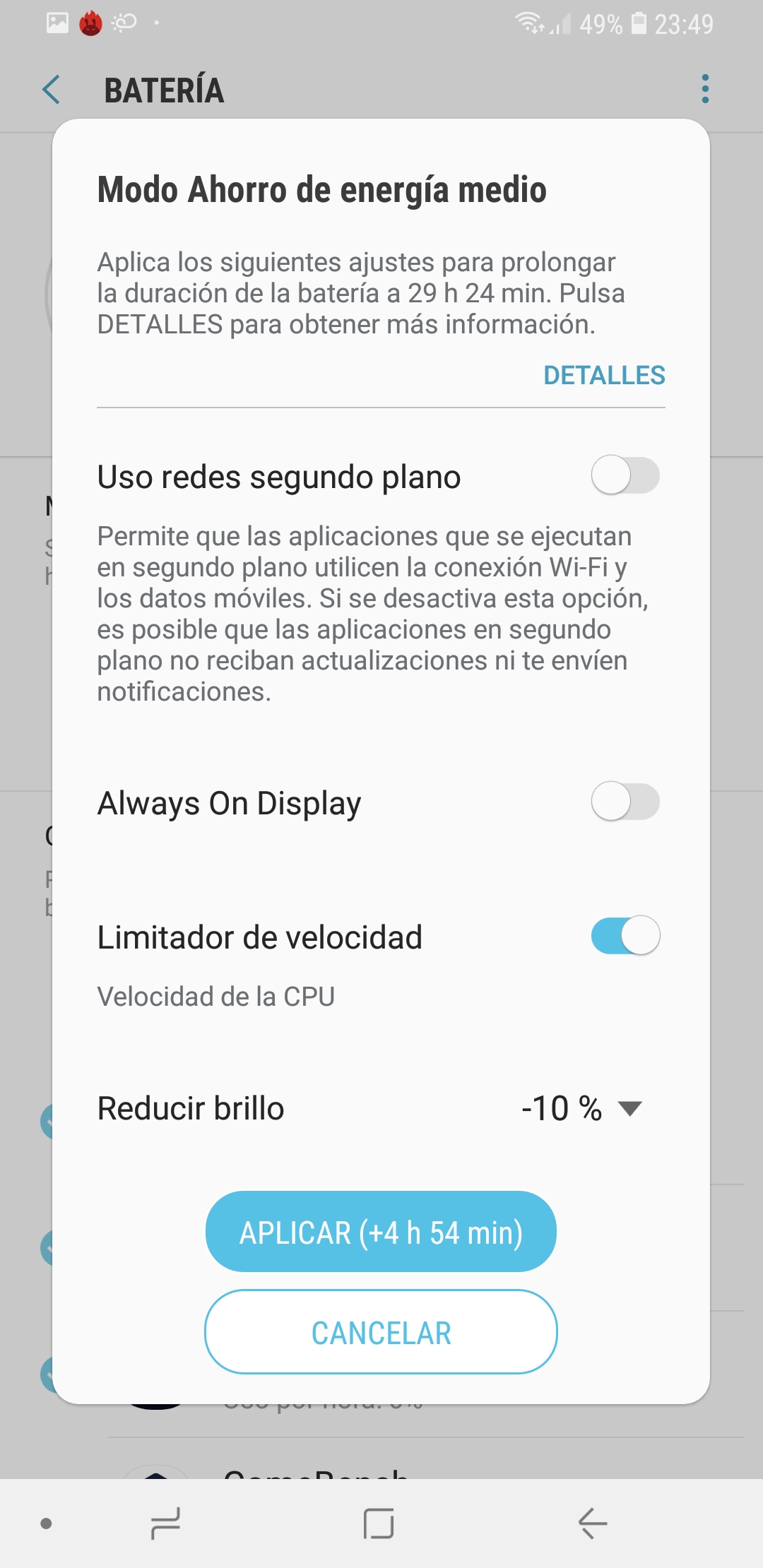
Task: Turn on Always On Display
Action: click(x=625, y=802)
